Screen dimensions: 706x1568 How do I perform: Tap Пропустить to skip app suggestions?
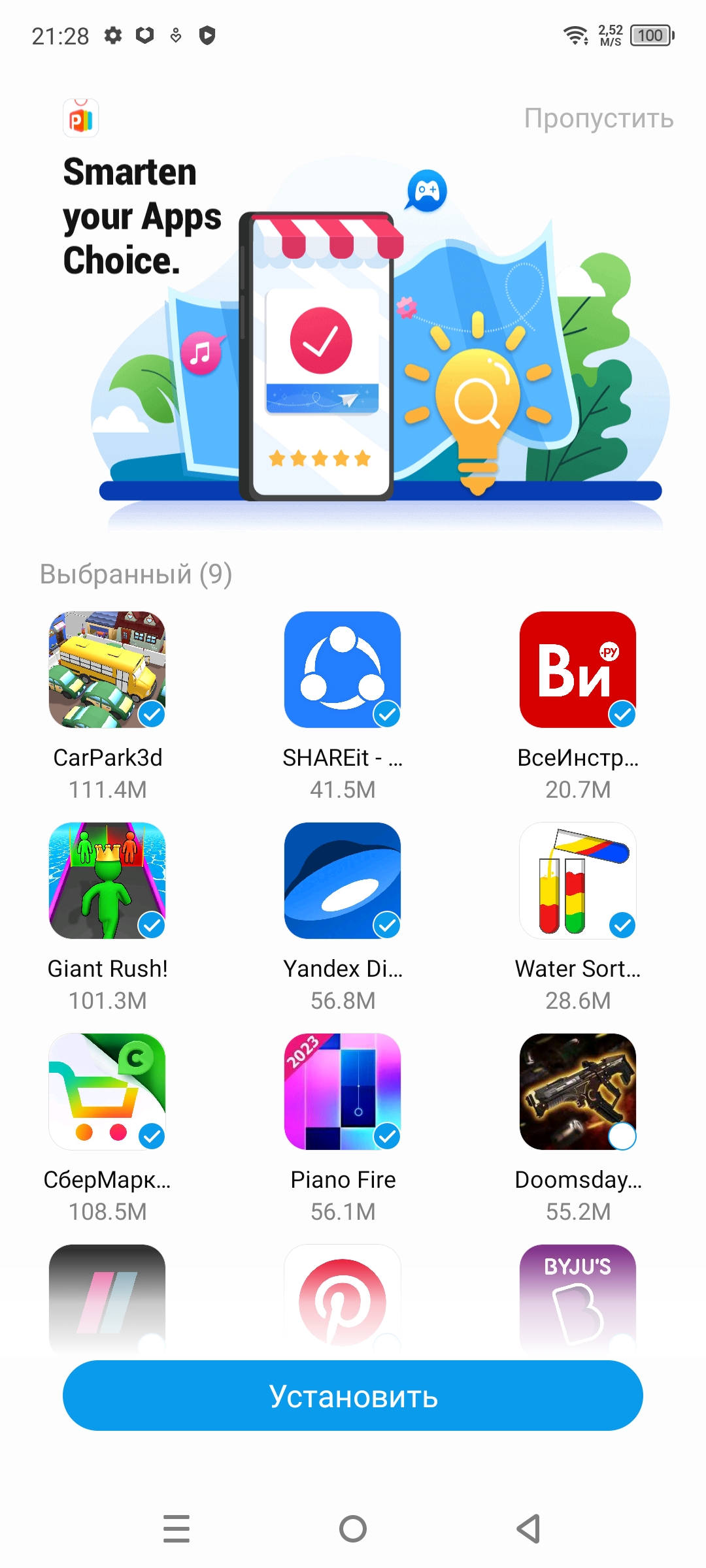coord(598,118)
